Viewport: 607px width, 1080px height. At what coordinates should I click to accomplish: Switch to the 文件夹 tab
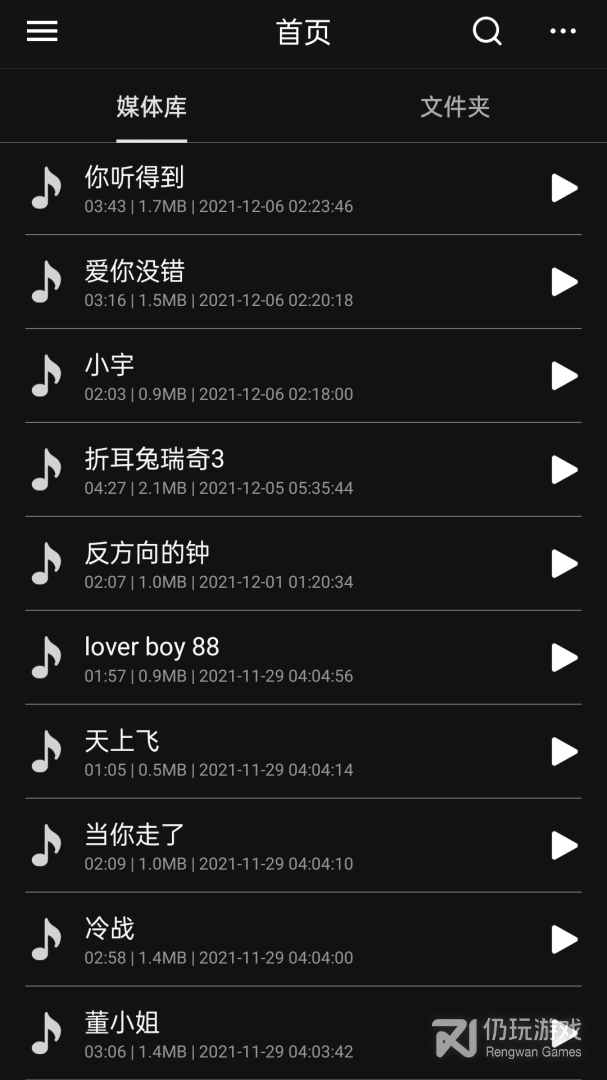455,107
